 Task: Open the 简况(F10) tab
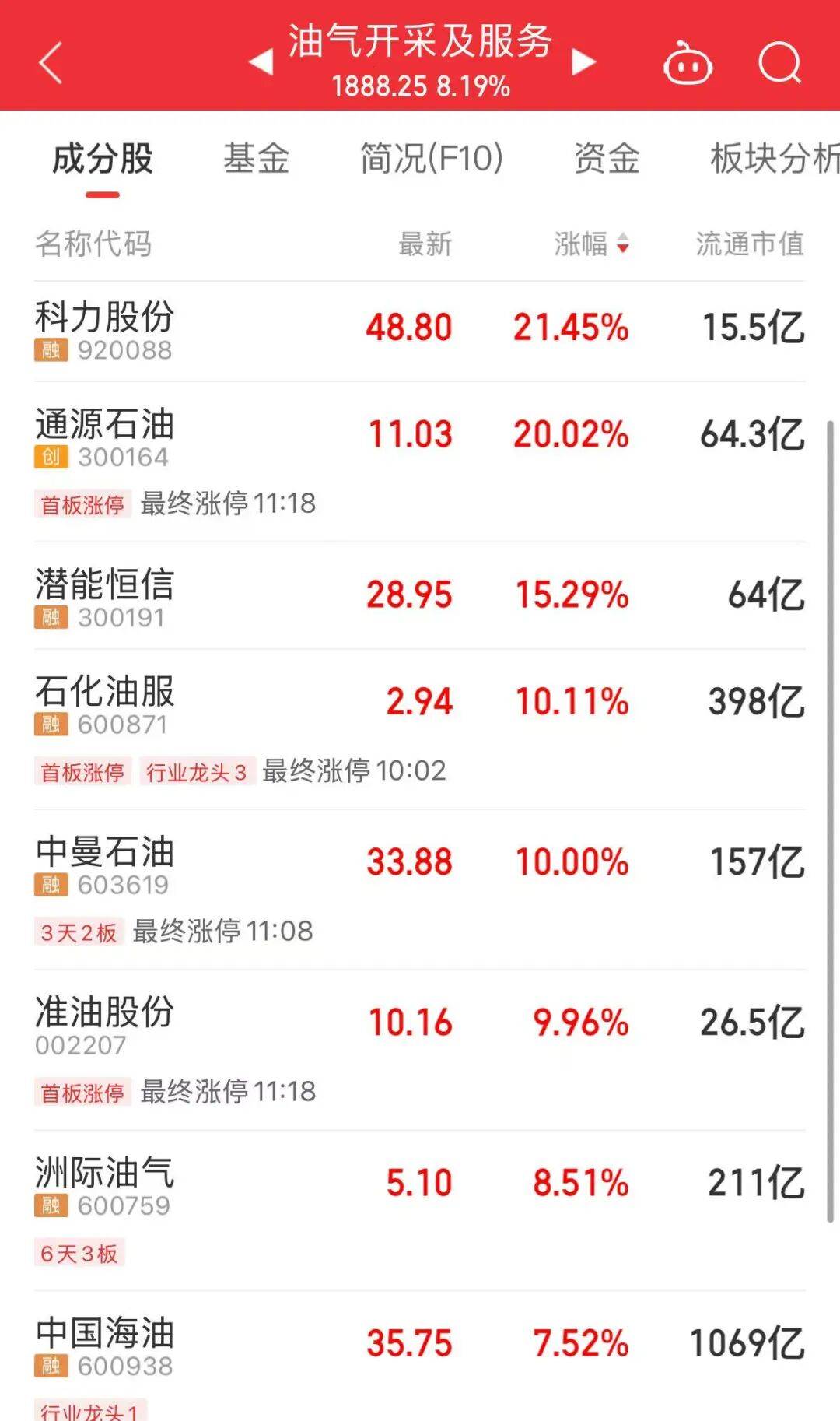432,159
